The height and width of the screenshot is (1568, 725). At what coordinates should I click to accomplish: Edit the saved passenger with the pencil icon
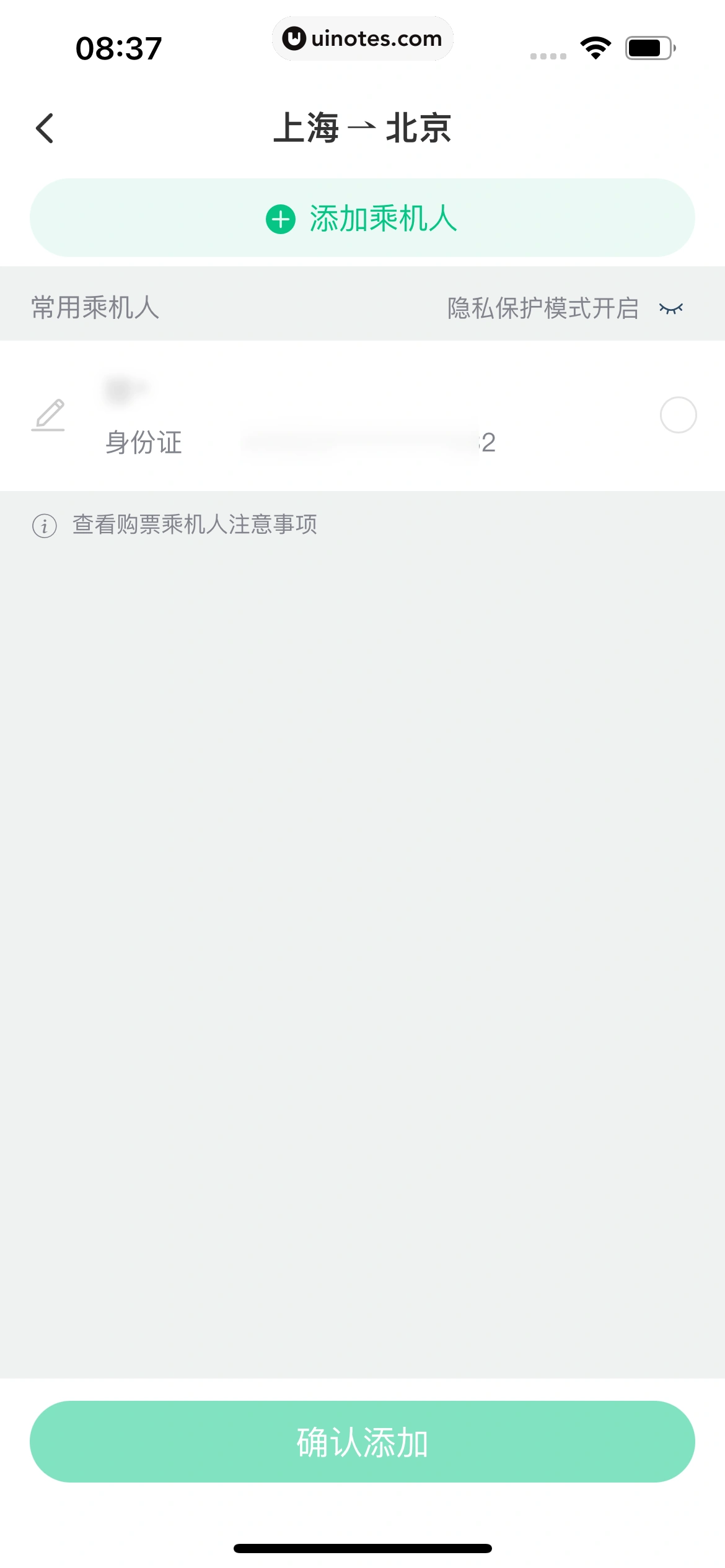click(48, 414)
